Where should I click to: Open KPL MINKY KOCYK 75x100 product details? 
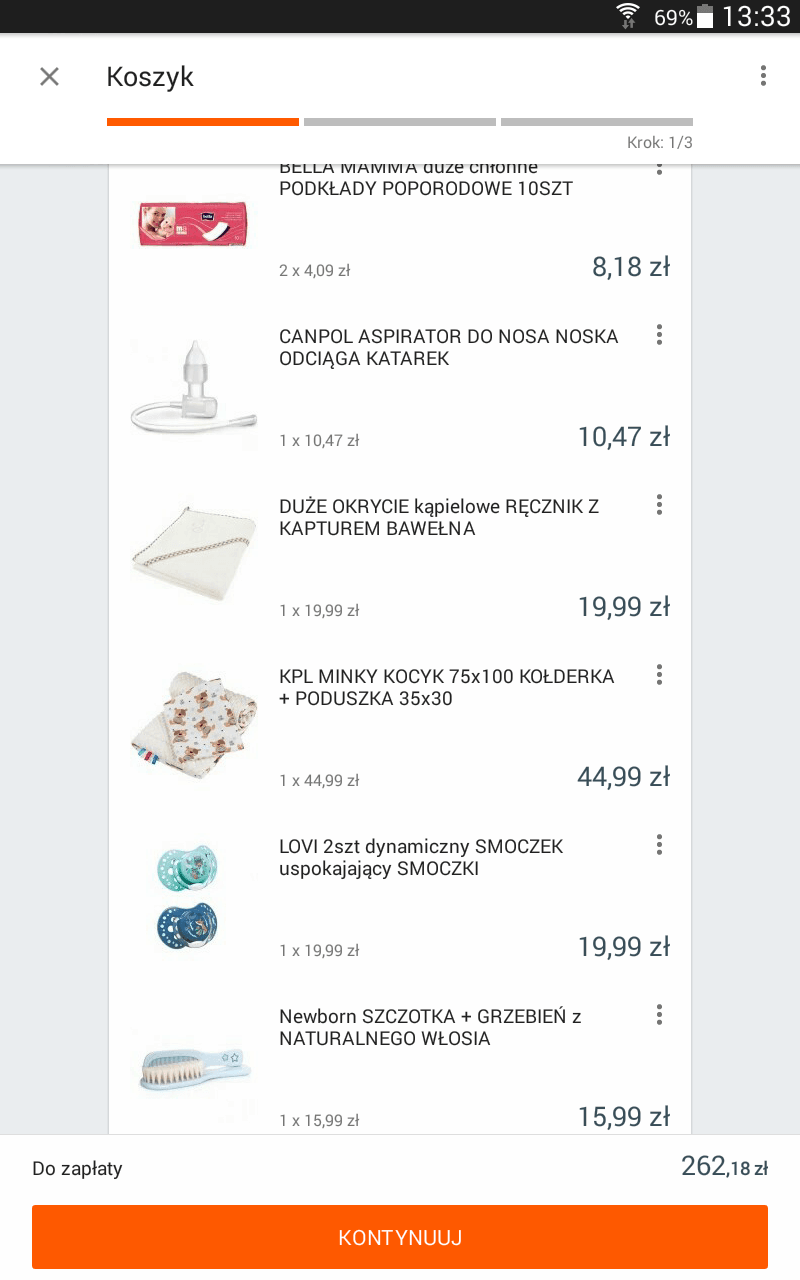coord(446,687)
